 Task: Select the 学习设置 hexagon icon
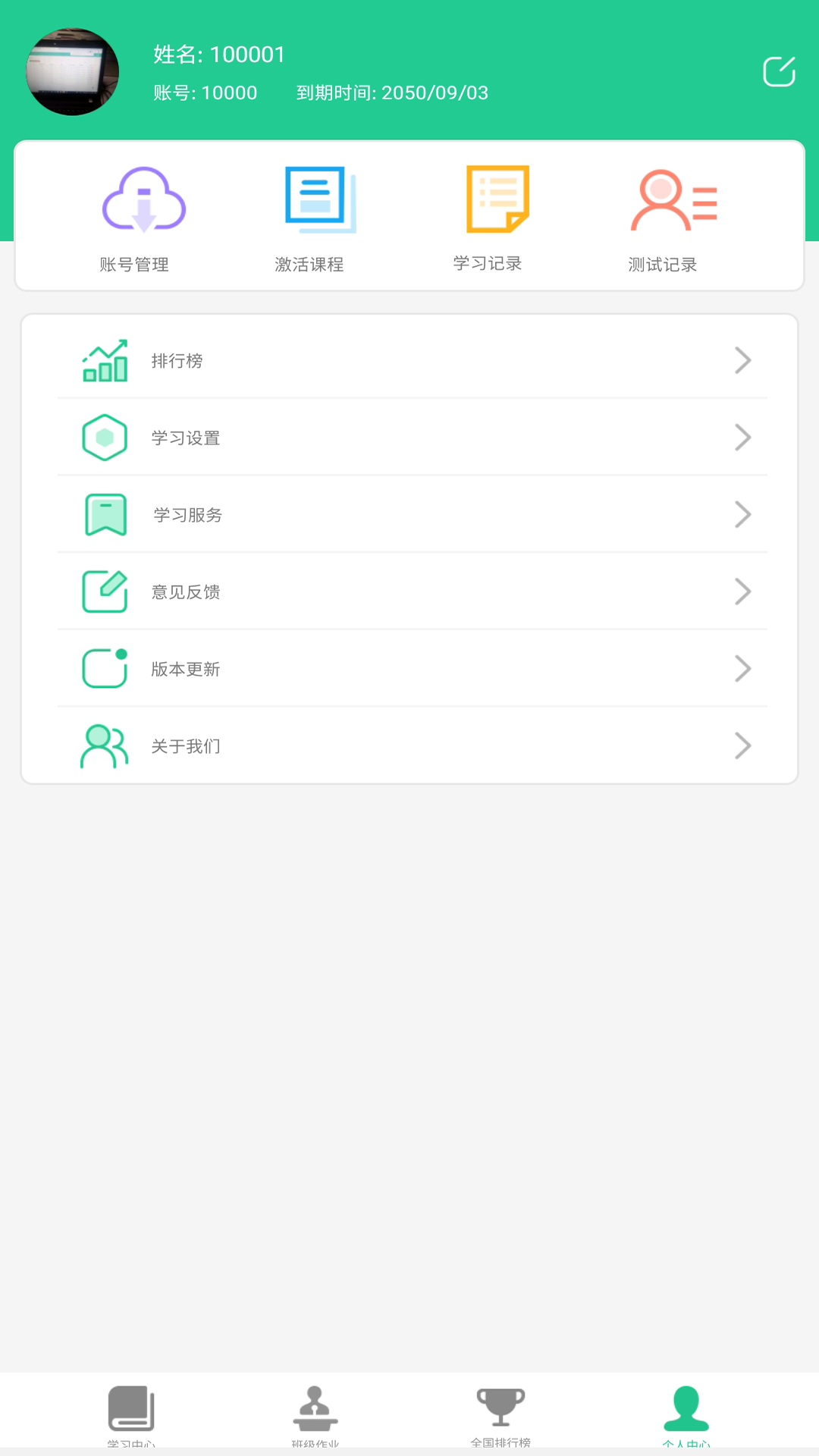[x=104, y=437]
